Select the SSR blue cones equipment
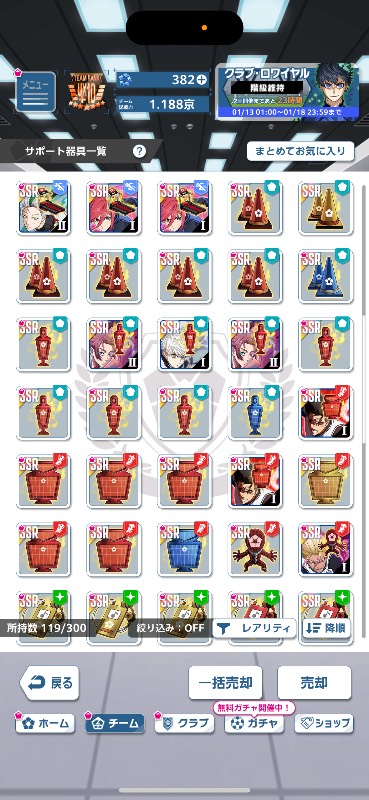 326,276
